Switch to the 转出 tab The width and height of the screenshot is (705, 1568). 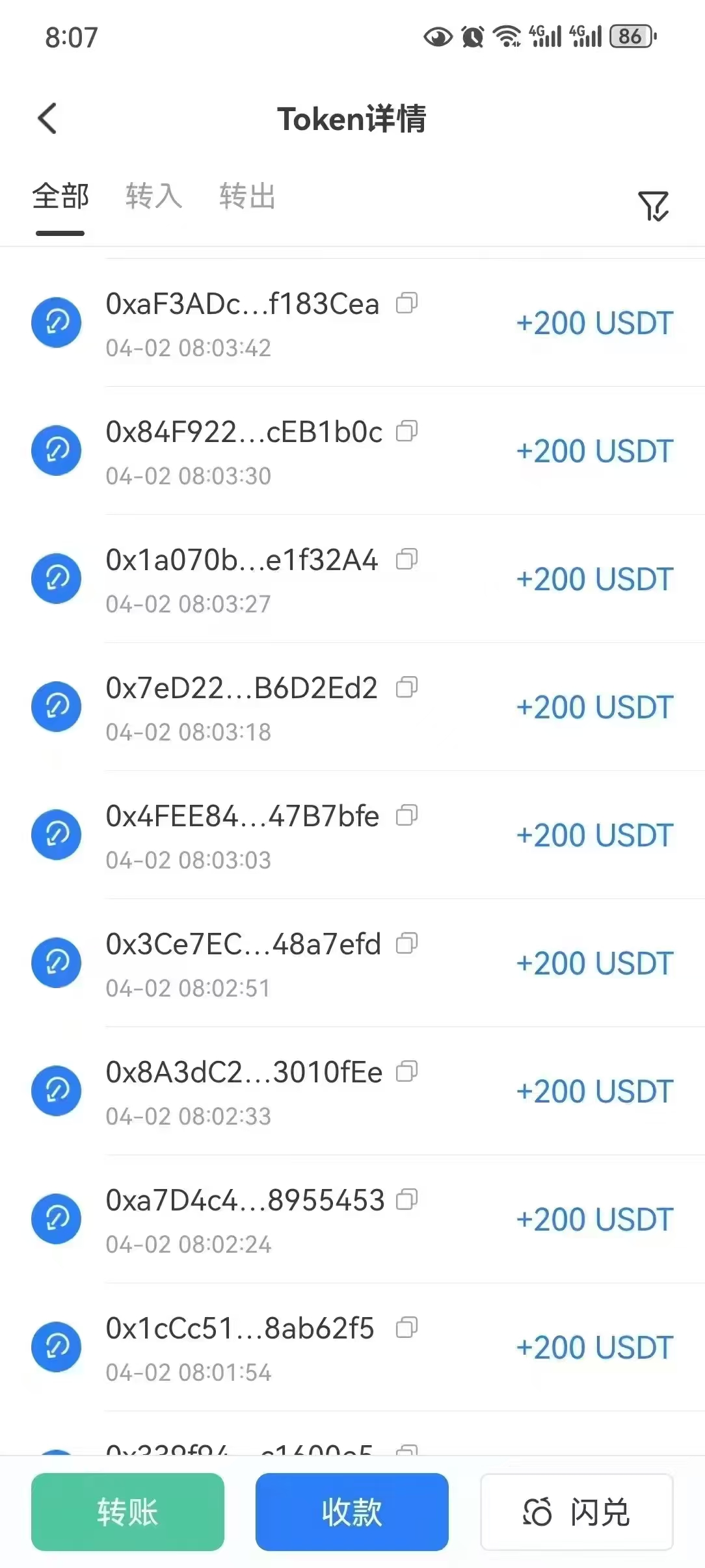(x=247, y=196)
